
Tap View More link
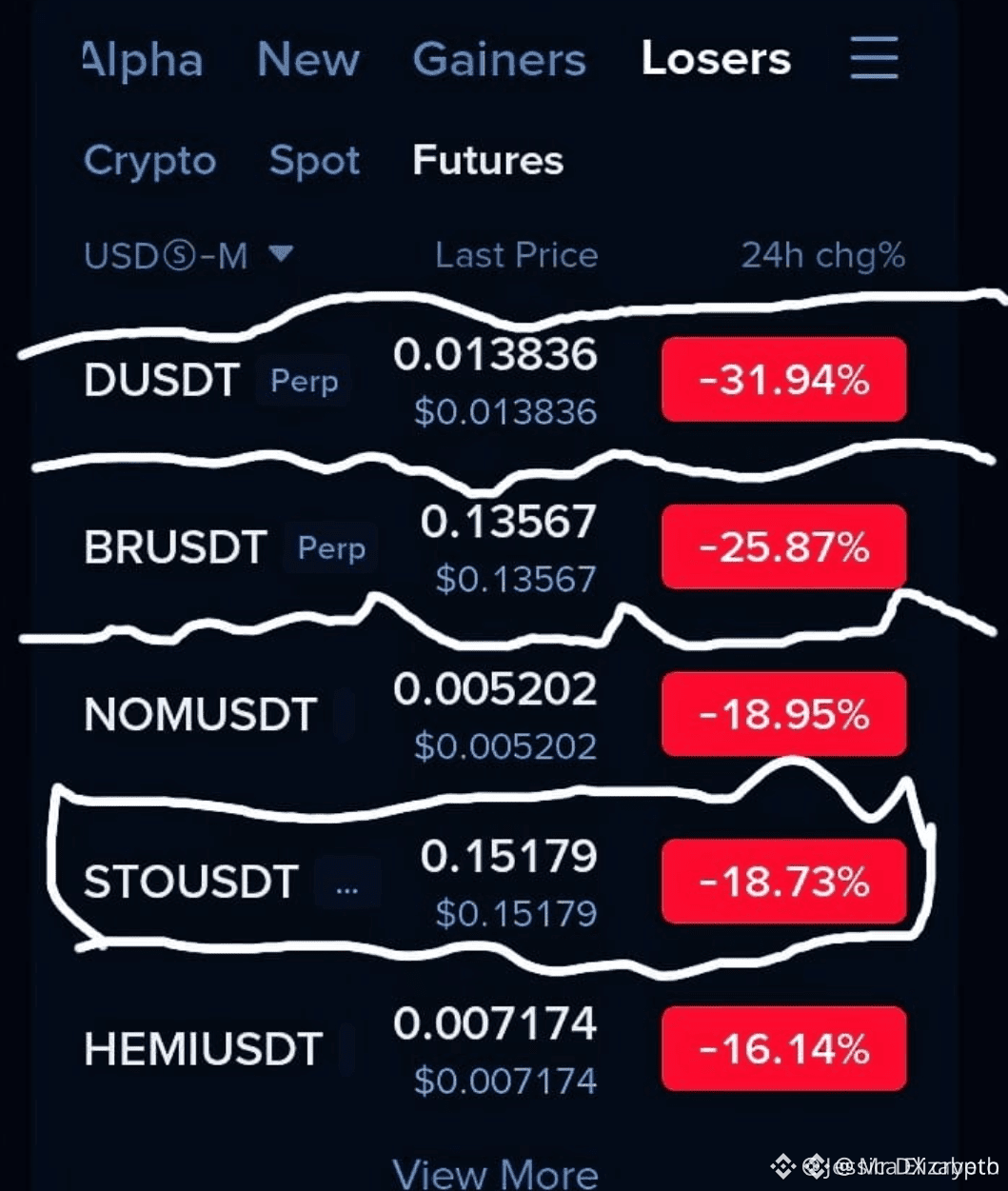pyautogui.click(x=495, y=1173)
